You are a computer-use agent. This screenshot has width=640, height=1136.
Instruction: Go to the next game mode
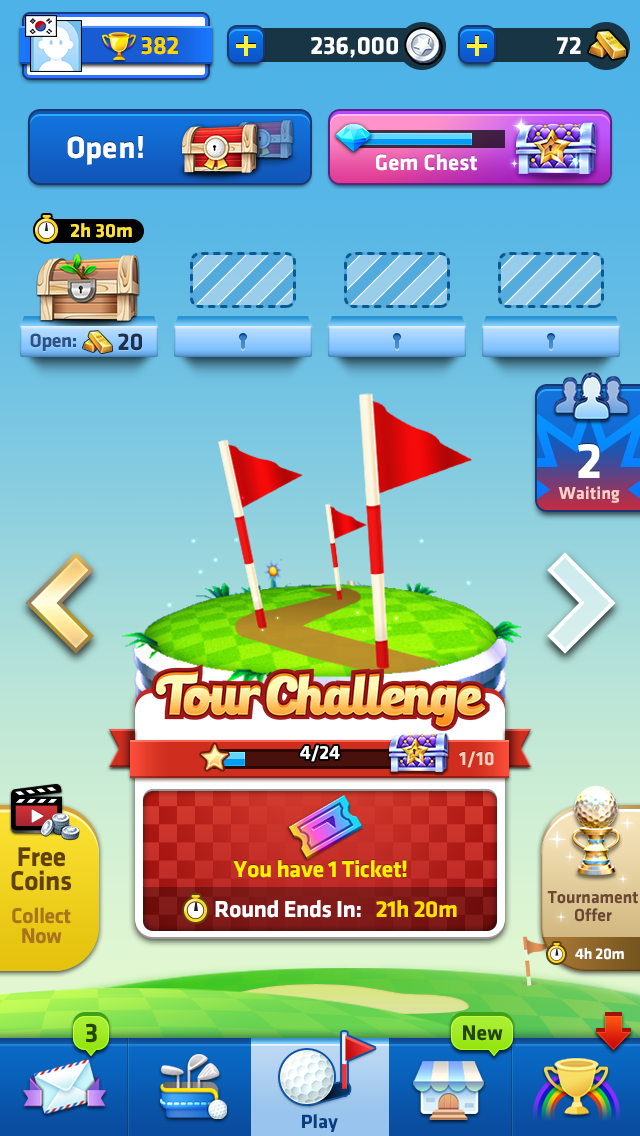point(581,603)
